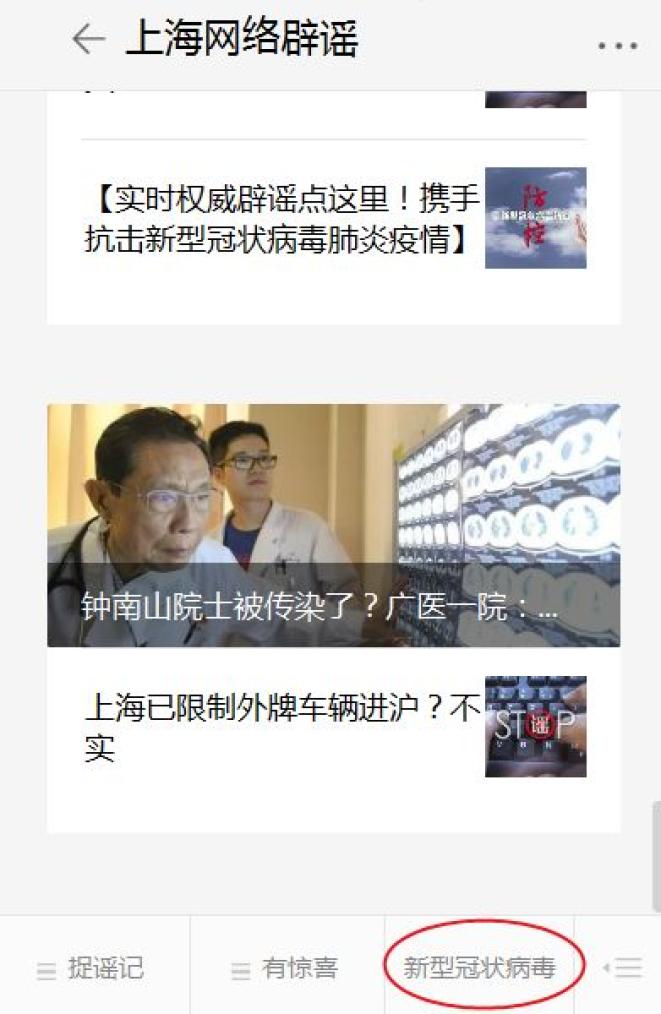Go back from 上海网络辟谣
The height and width of the screenshot is (1014, 661).
tap(89, 39)
